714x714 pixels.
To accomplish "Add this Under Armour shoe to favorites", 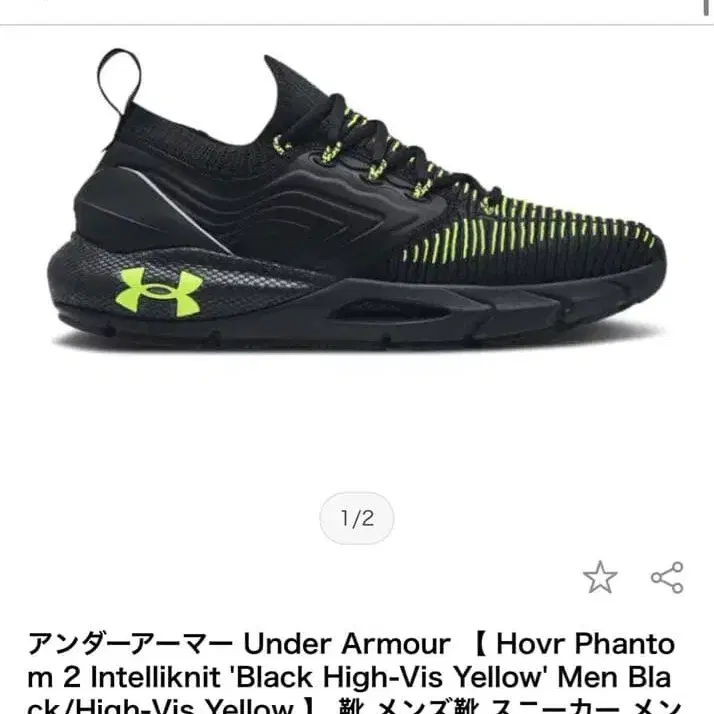I will click(600, 577).
